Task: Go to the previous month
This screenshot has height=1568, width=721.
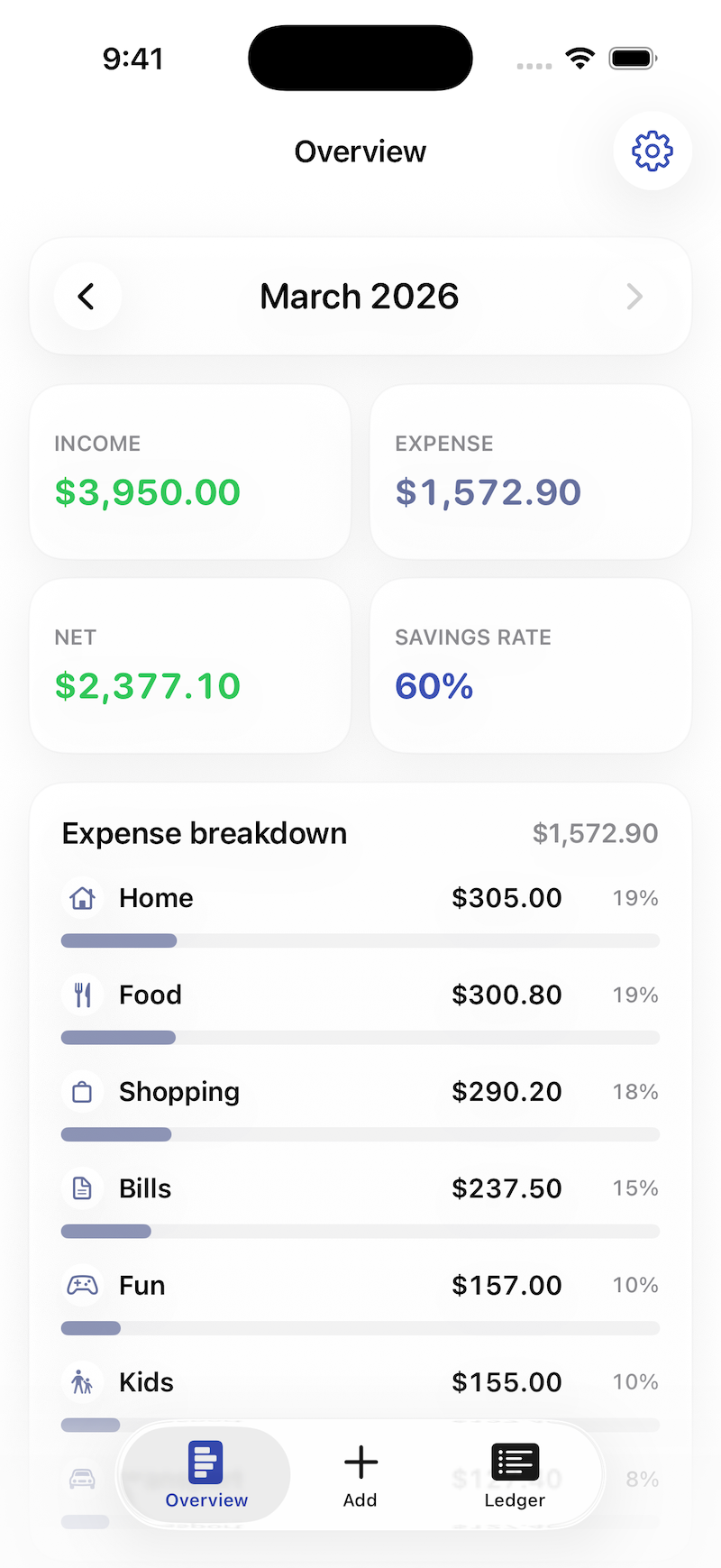Action: tap(87, 296)
